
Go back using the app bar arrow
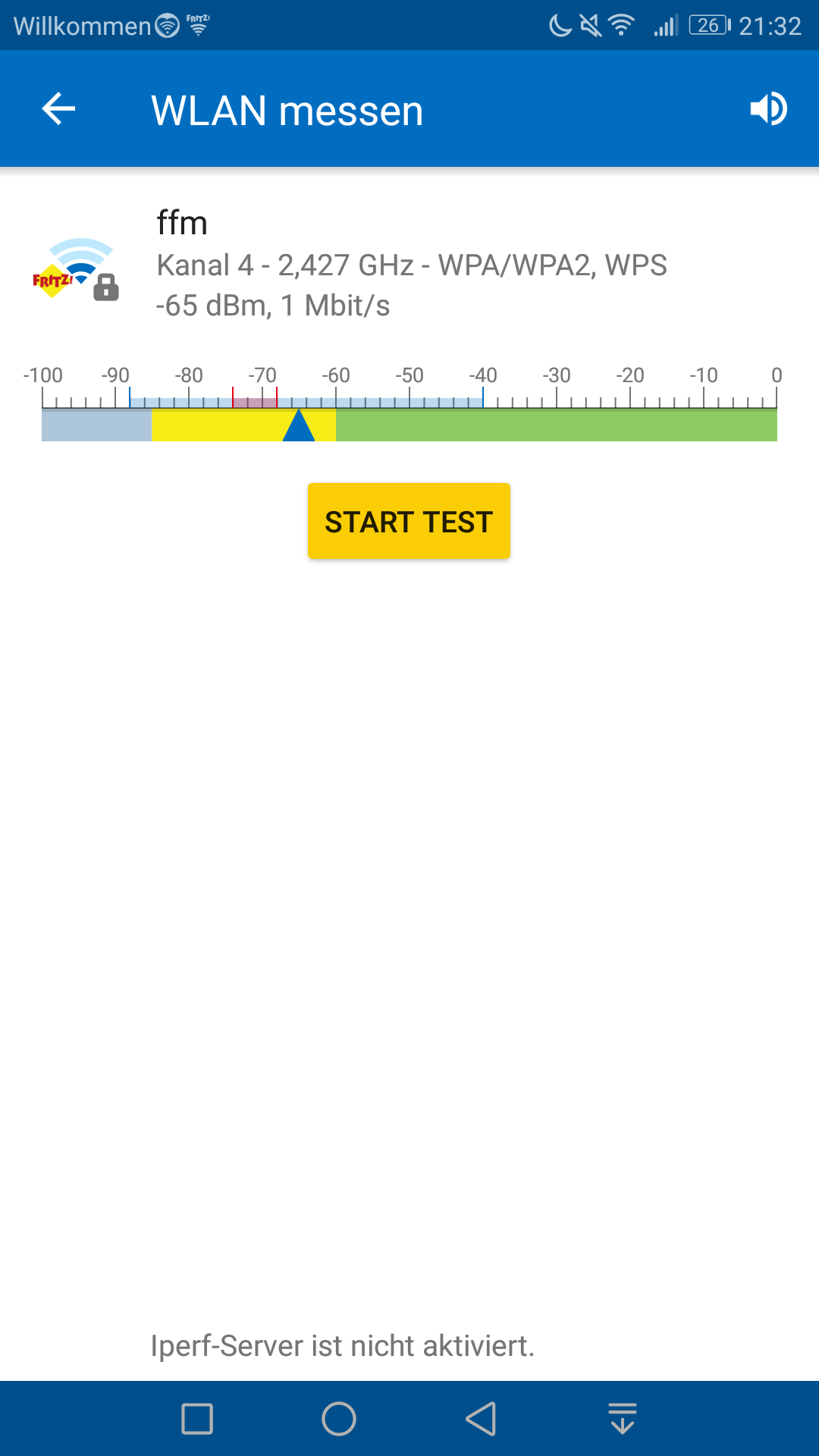pyautogui.click(x=58, y=109)
